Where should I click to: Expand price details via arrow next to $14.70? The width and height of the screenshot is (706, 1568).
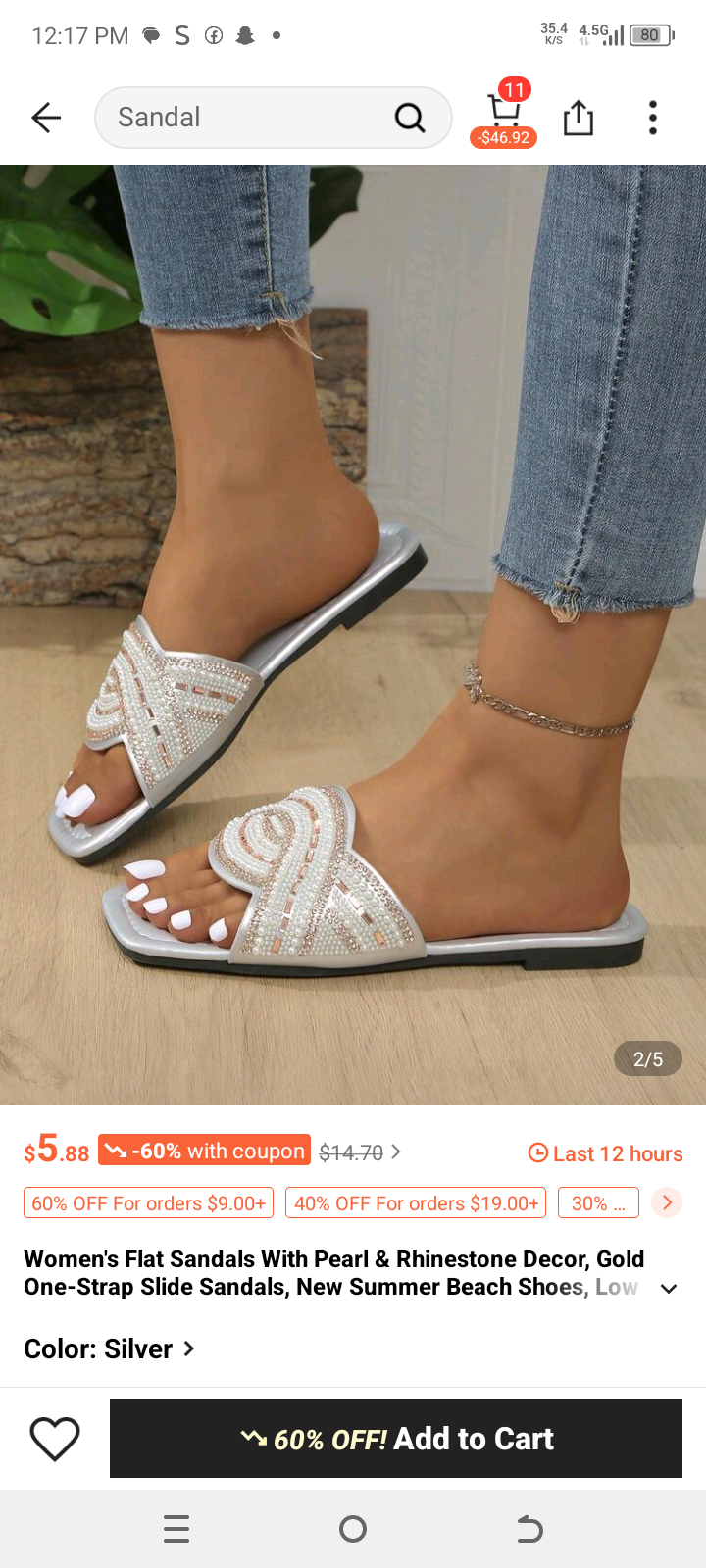click(396, 1152)
